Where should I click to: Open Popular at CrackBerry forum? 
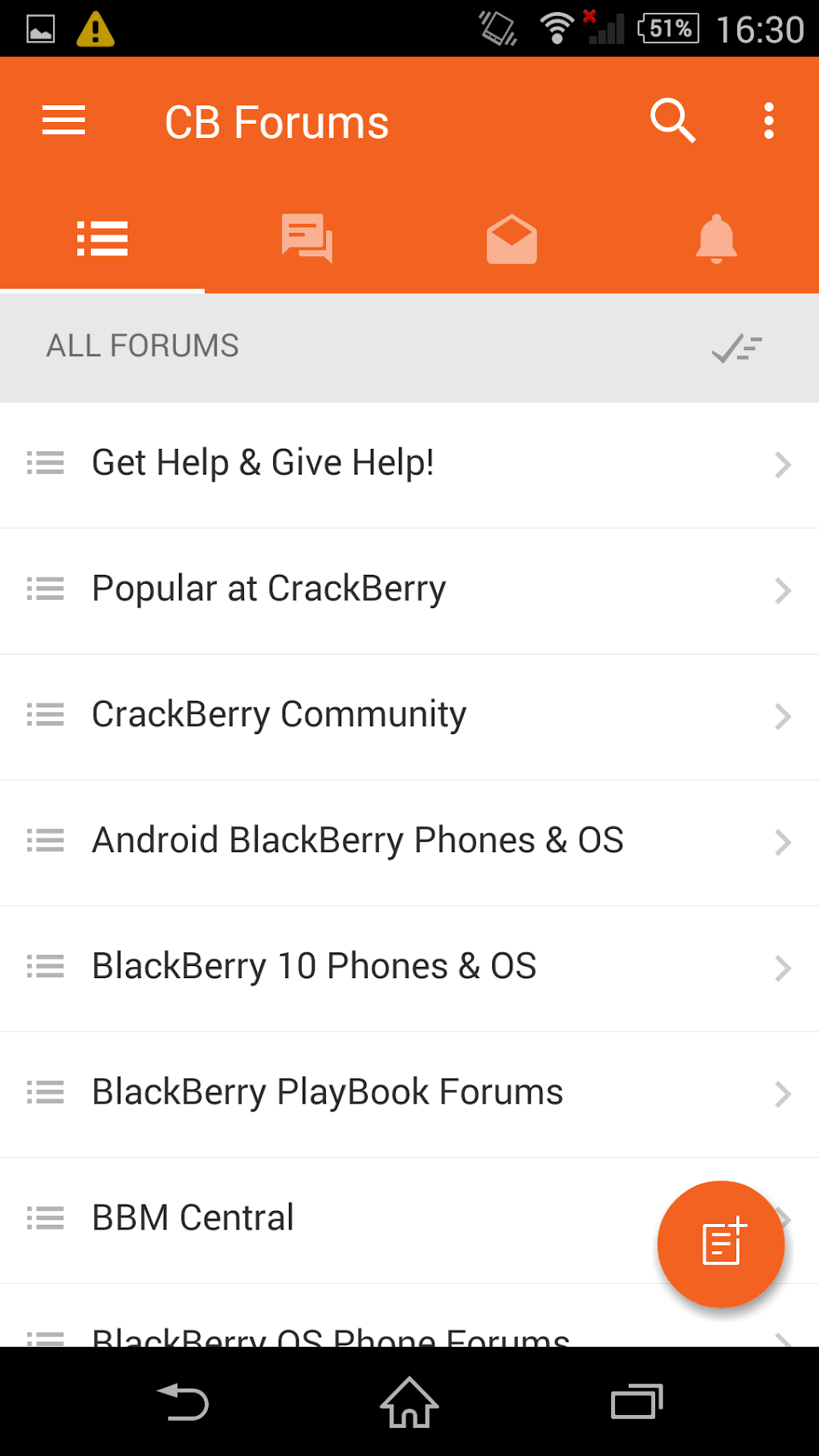pos(409,590)
